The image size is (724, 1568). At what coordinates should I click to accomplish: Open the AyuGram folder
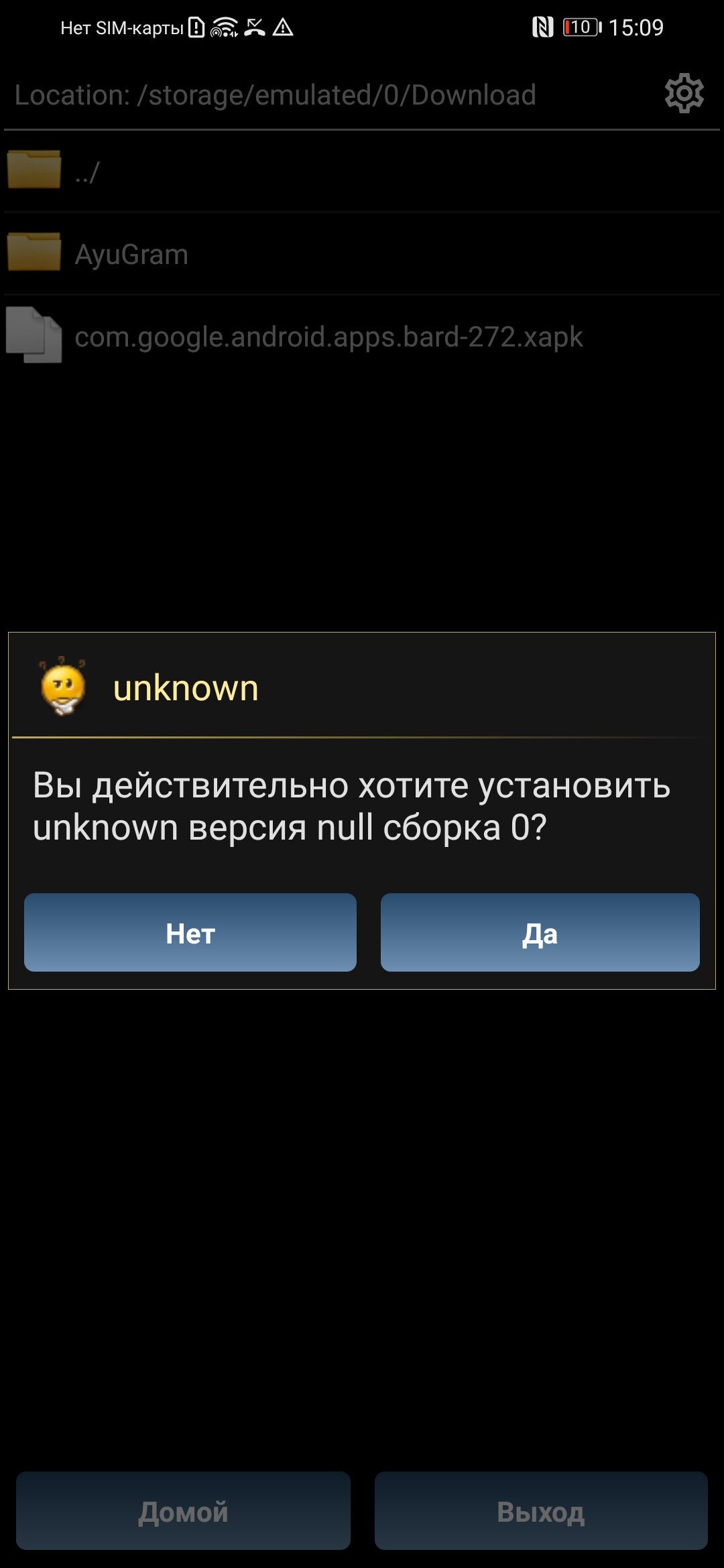point(131,255)
